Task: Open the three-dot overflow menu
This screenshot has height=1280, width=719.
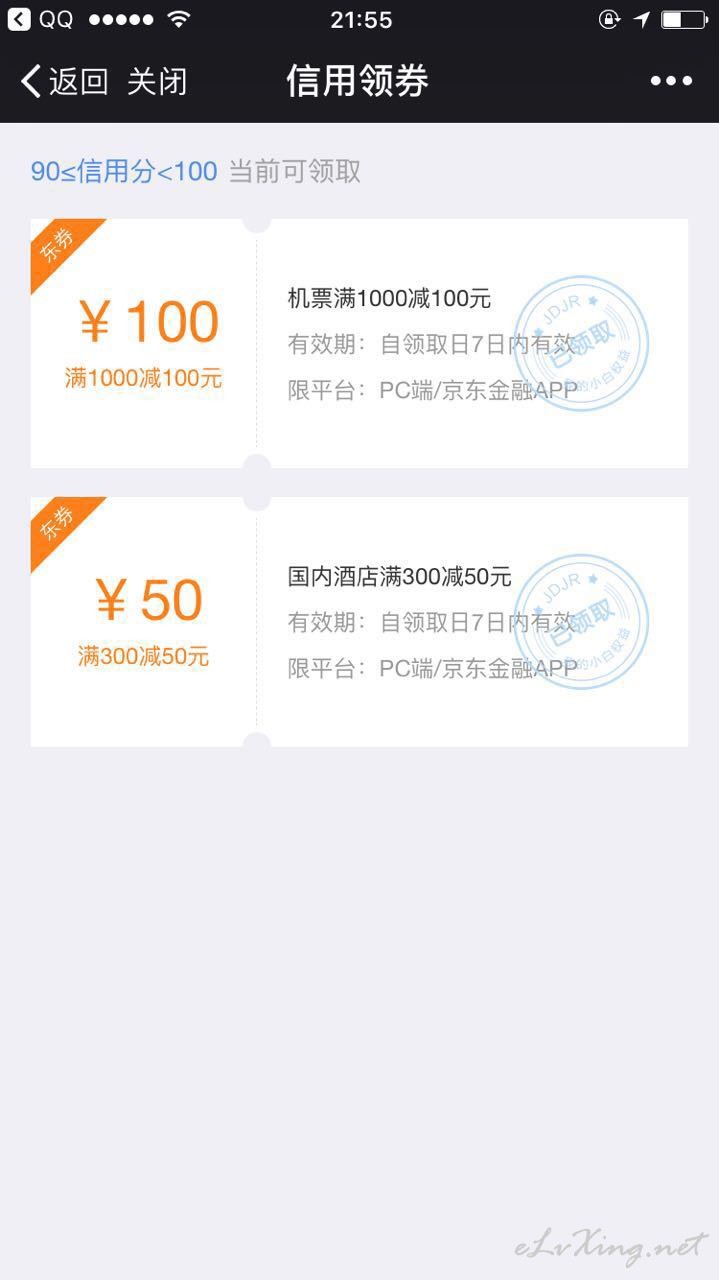Action: (x=671, y=81)
